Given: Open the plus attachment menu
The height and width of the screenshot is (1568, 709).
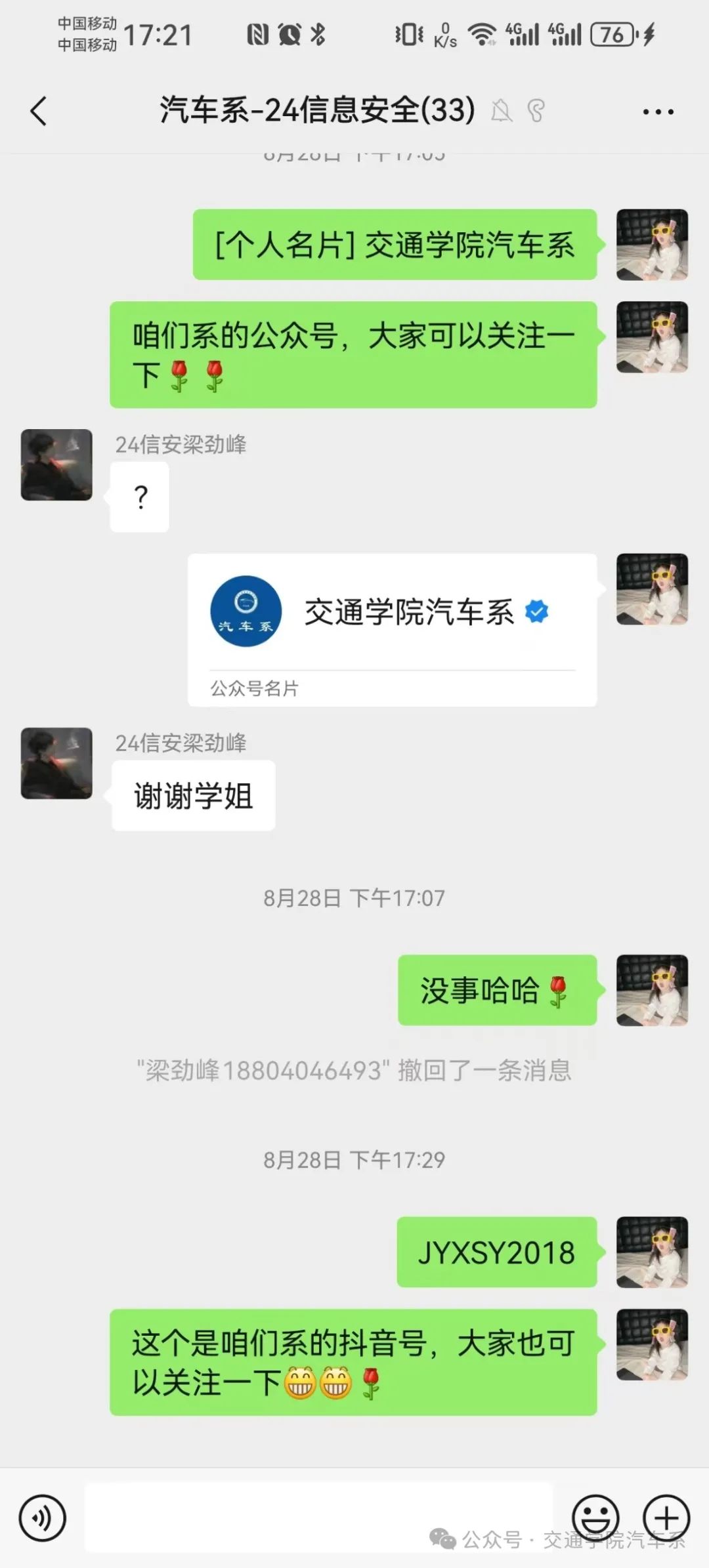Looking at the screenshot, I should pos(666,1517).
